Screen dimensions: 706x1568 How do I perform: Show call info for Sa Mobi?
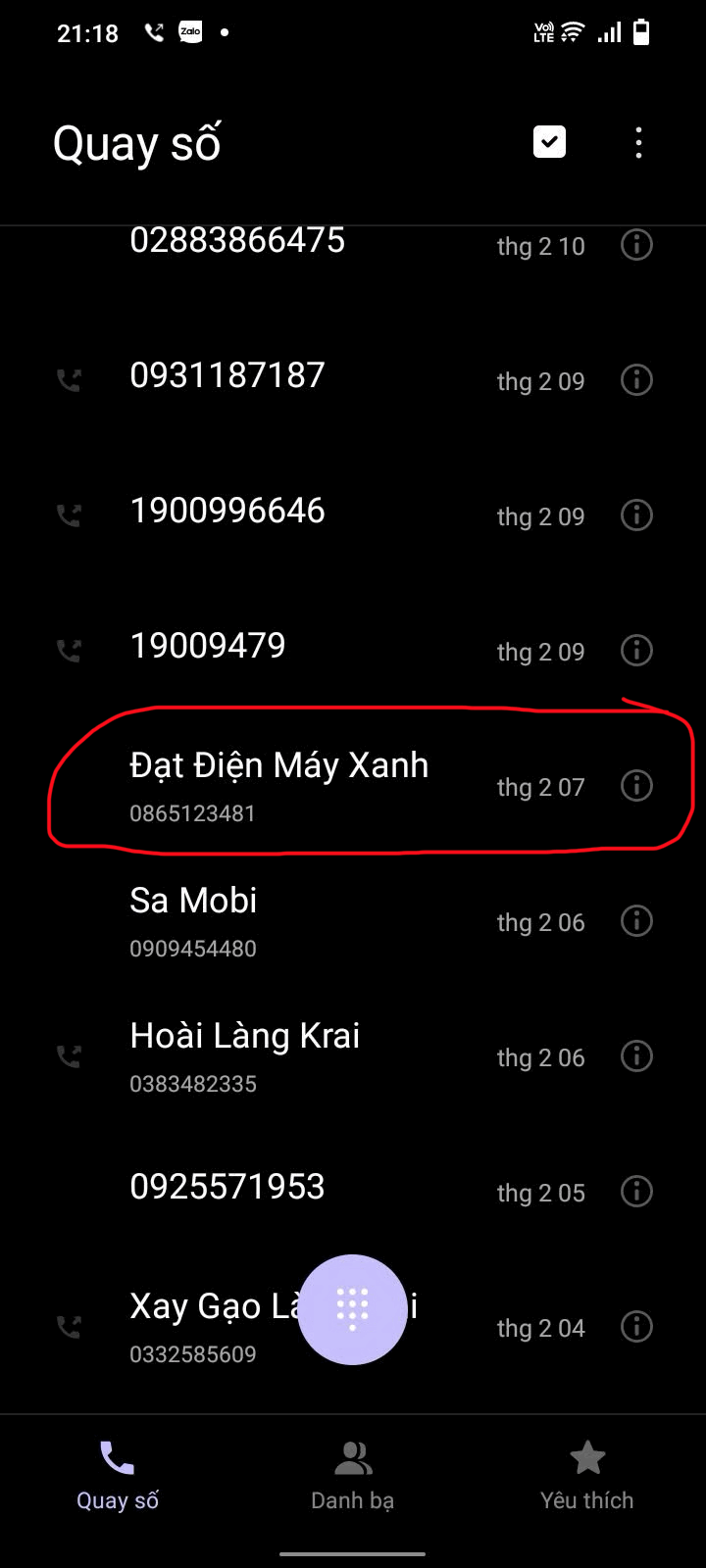[x=636, y=921]
